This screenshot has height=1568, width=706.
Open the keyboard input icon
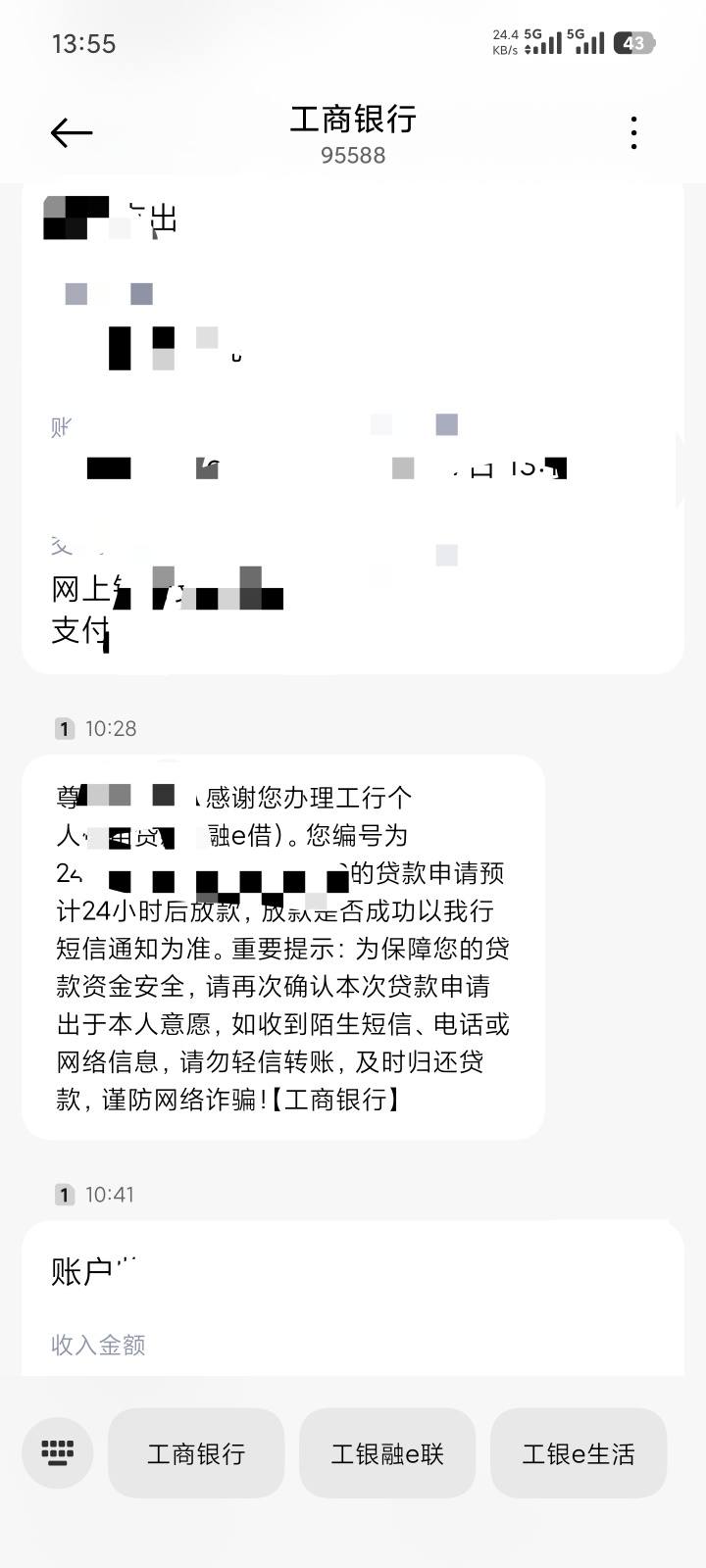point(57,1453)
